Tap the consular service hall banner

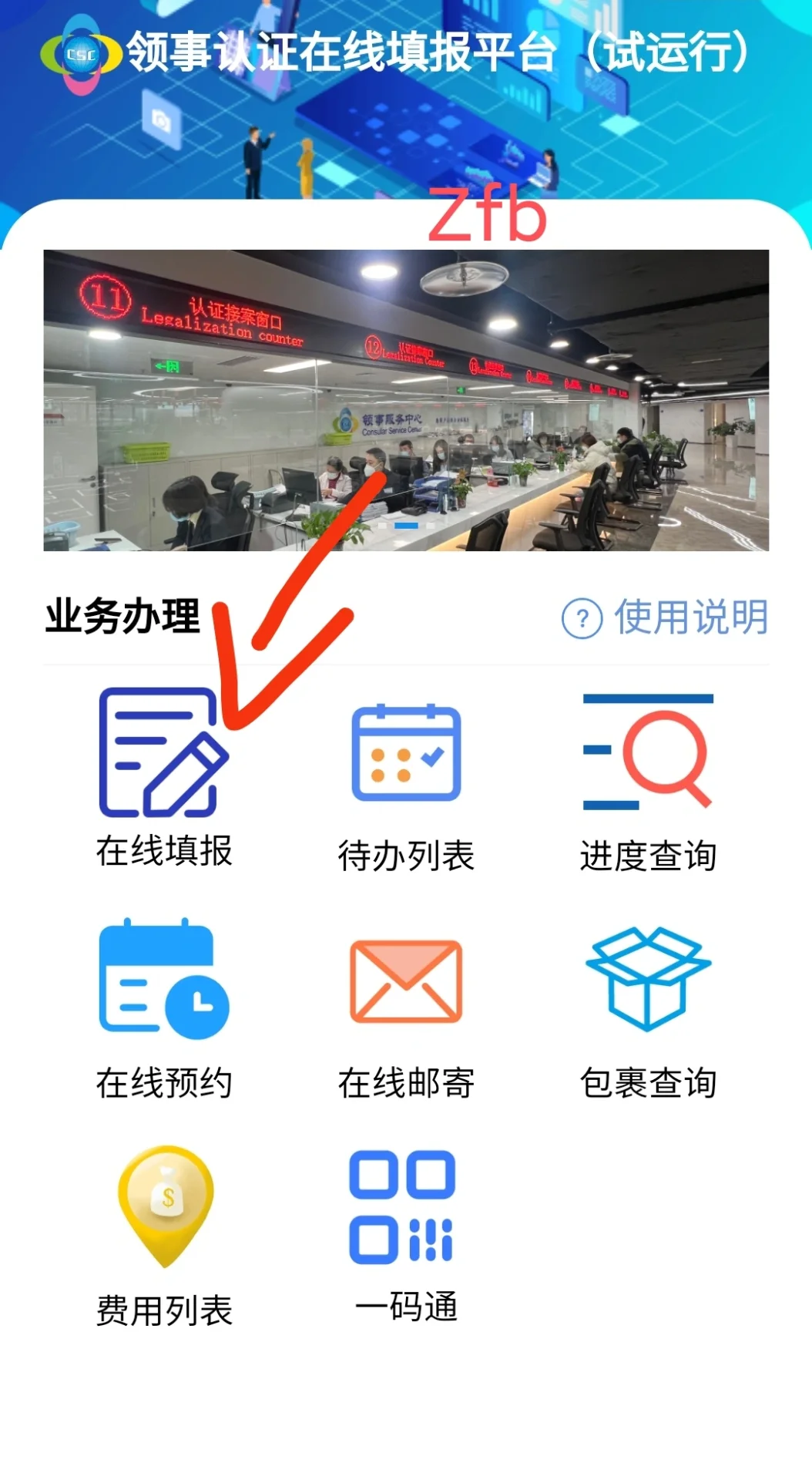pyautogui.click(x=406, y=400)
